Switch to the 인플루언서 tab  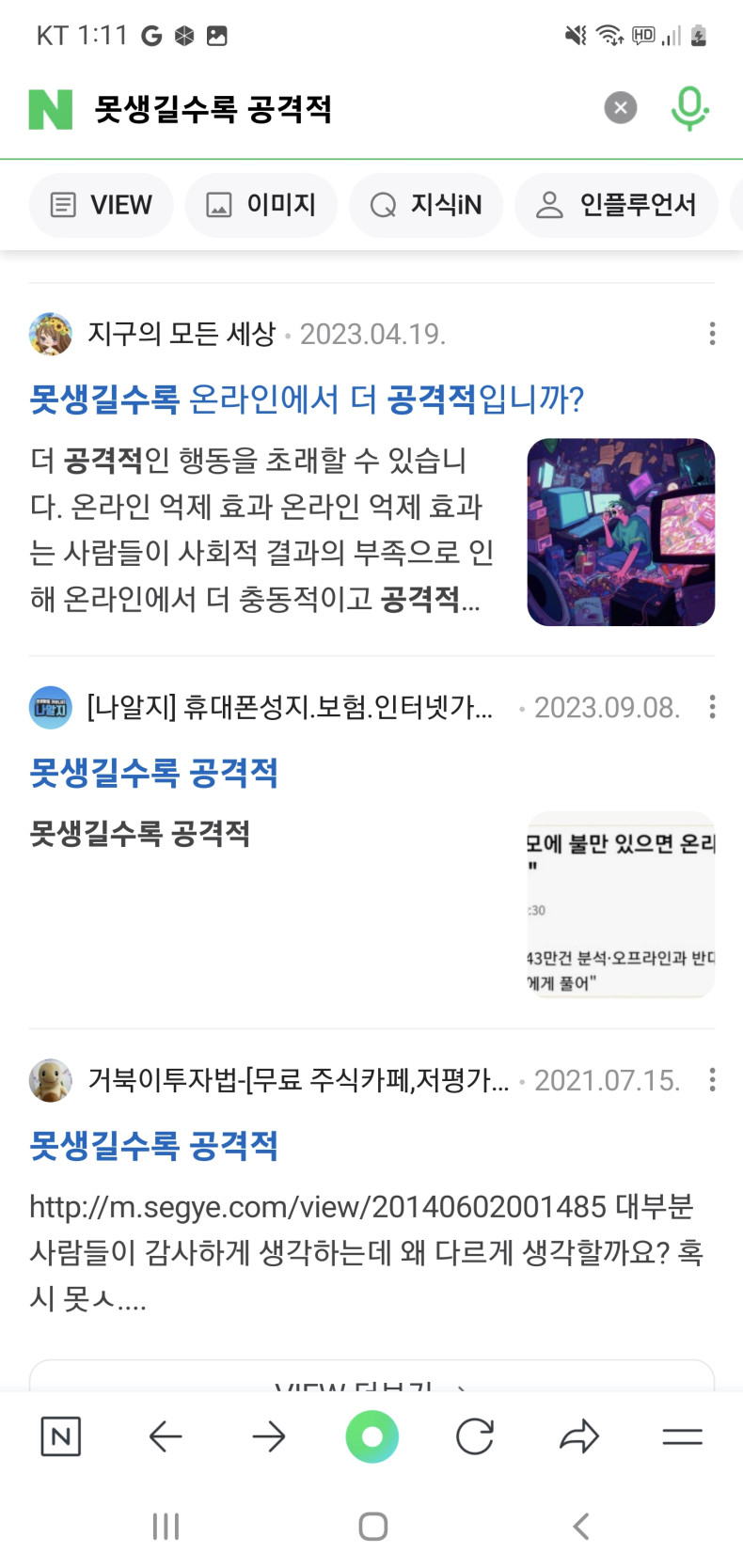click(x=617, y=205)
